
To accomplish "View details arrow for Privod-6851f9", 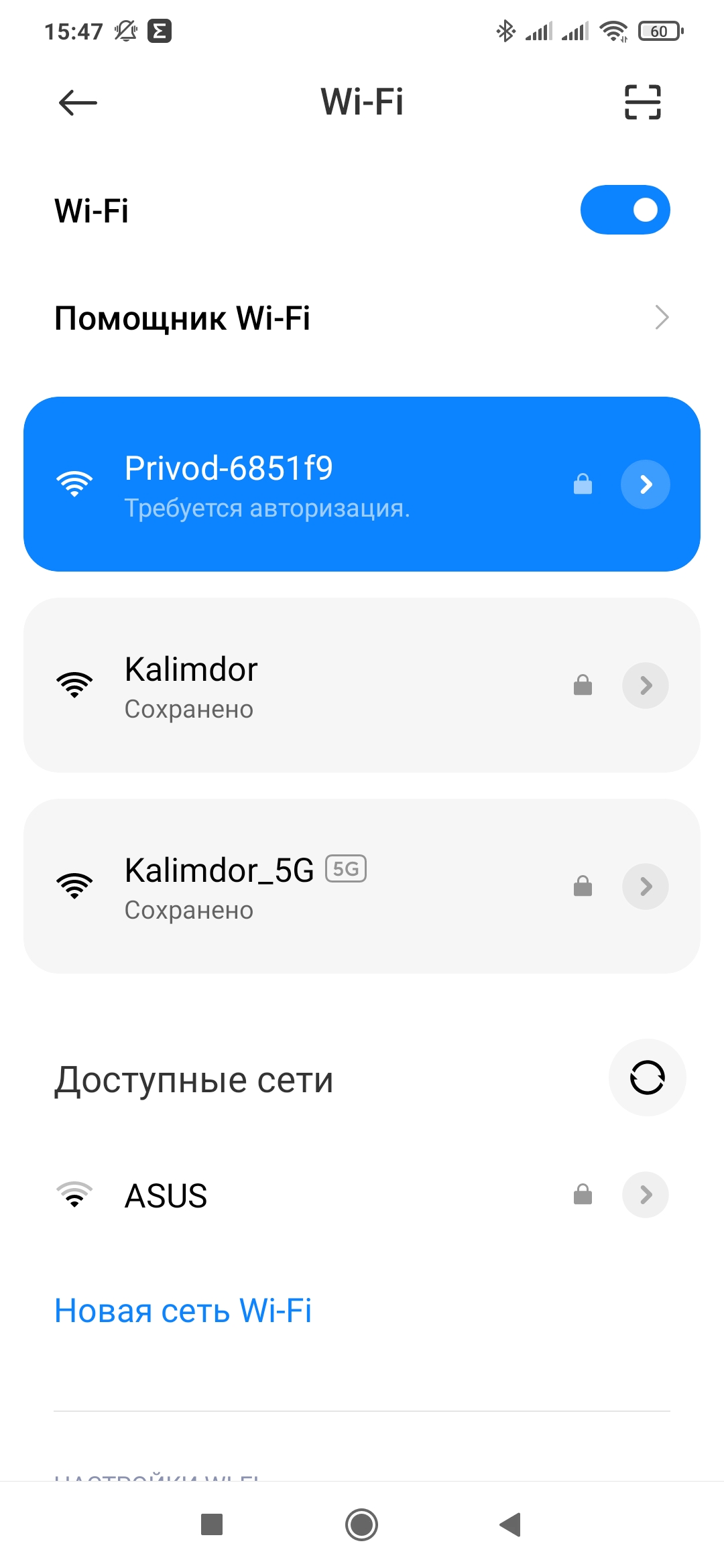I will [x=645, y=484].
